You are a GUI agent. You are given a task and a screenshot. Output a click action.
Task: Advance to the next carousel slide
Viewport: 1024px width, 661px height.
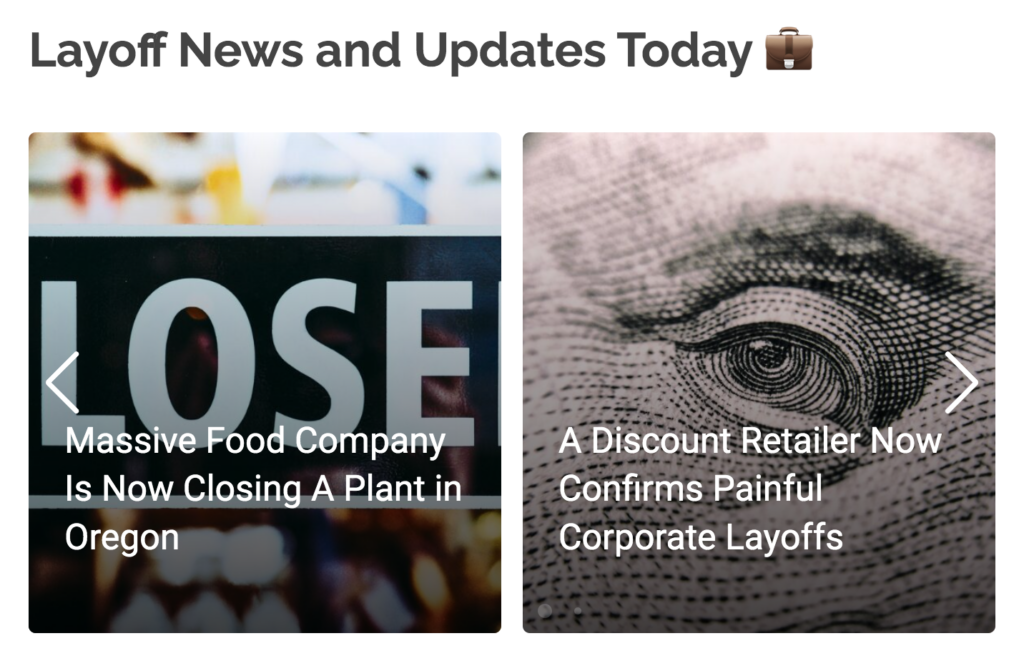961,383
